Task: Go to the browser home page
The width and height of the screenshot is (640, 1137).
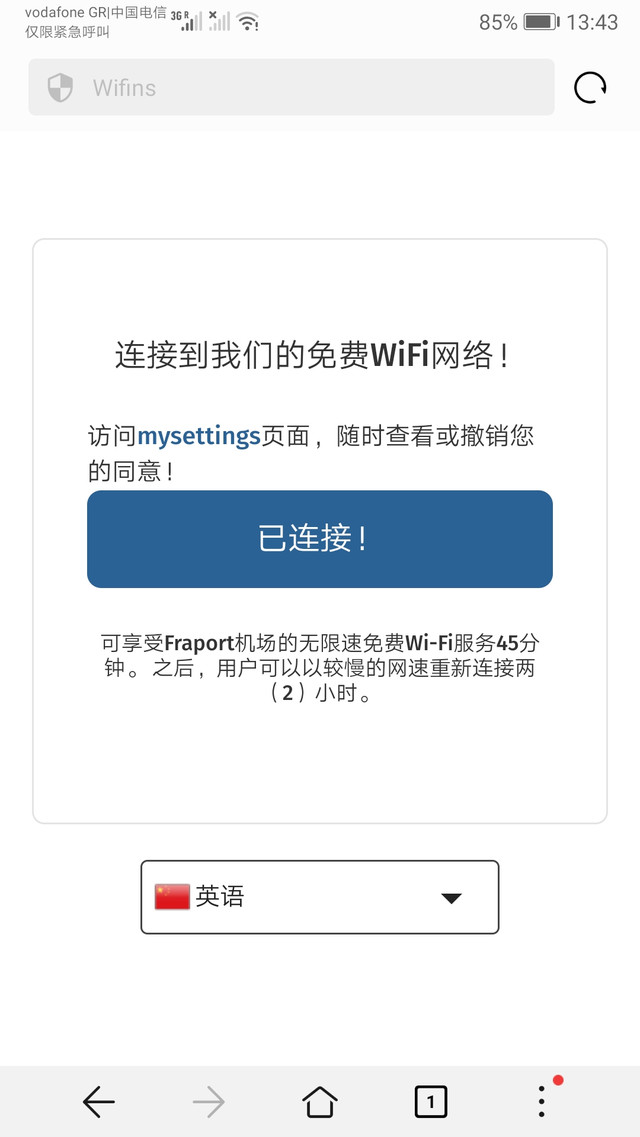Action: (320, 1102)
